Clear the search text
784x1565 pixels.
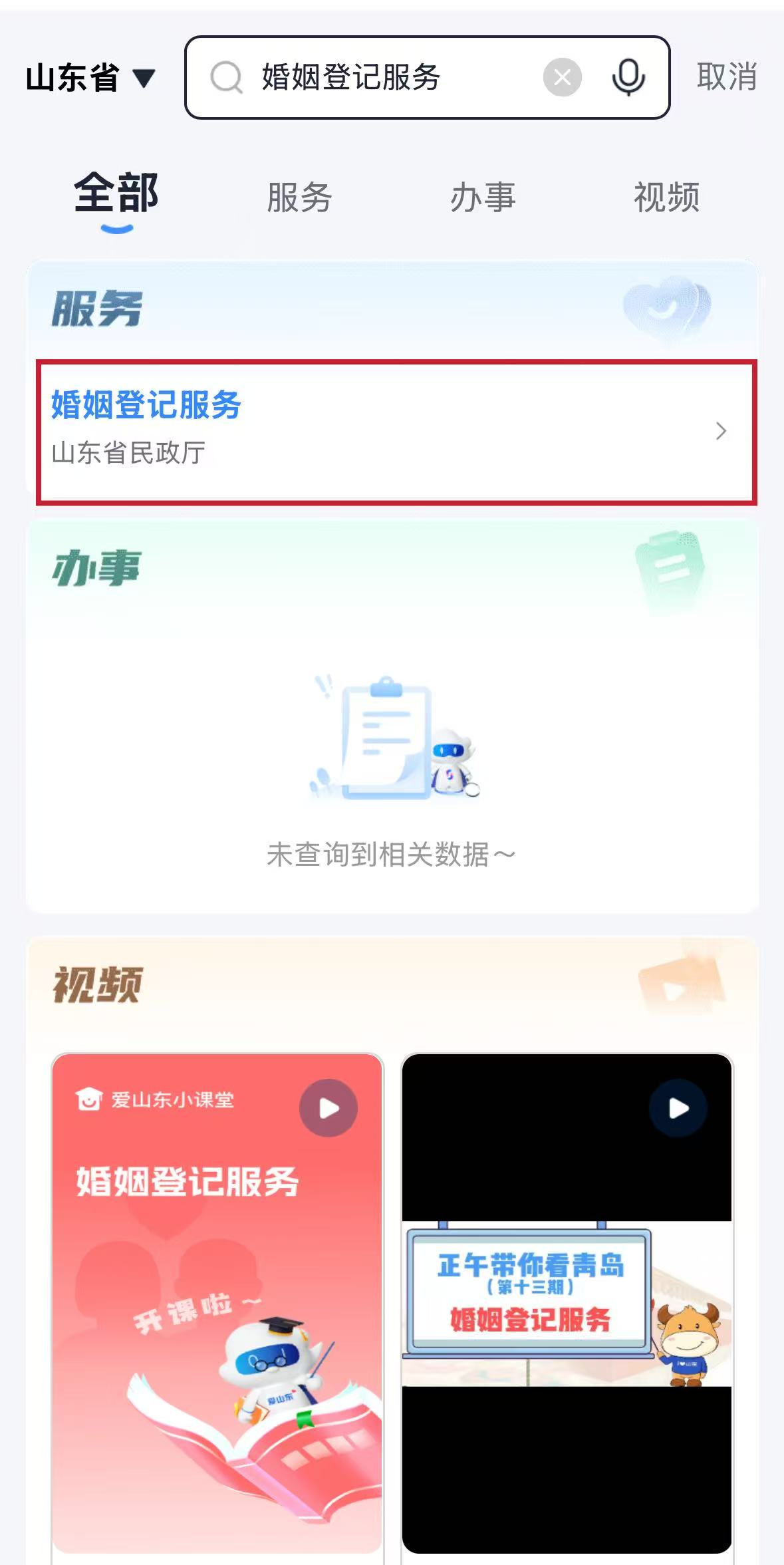pyautogui.click(x=562, y=78)
